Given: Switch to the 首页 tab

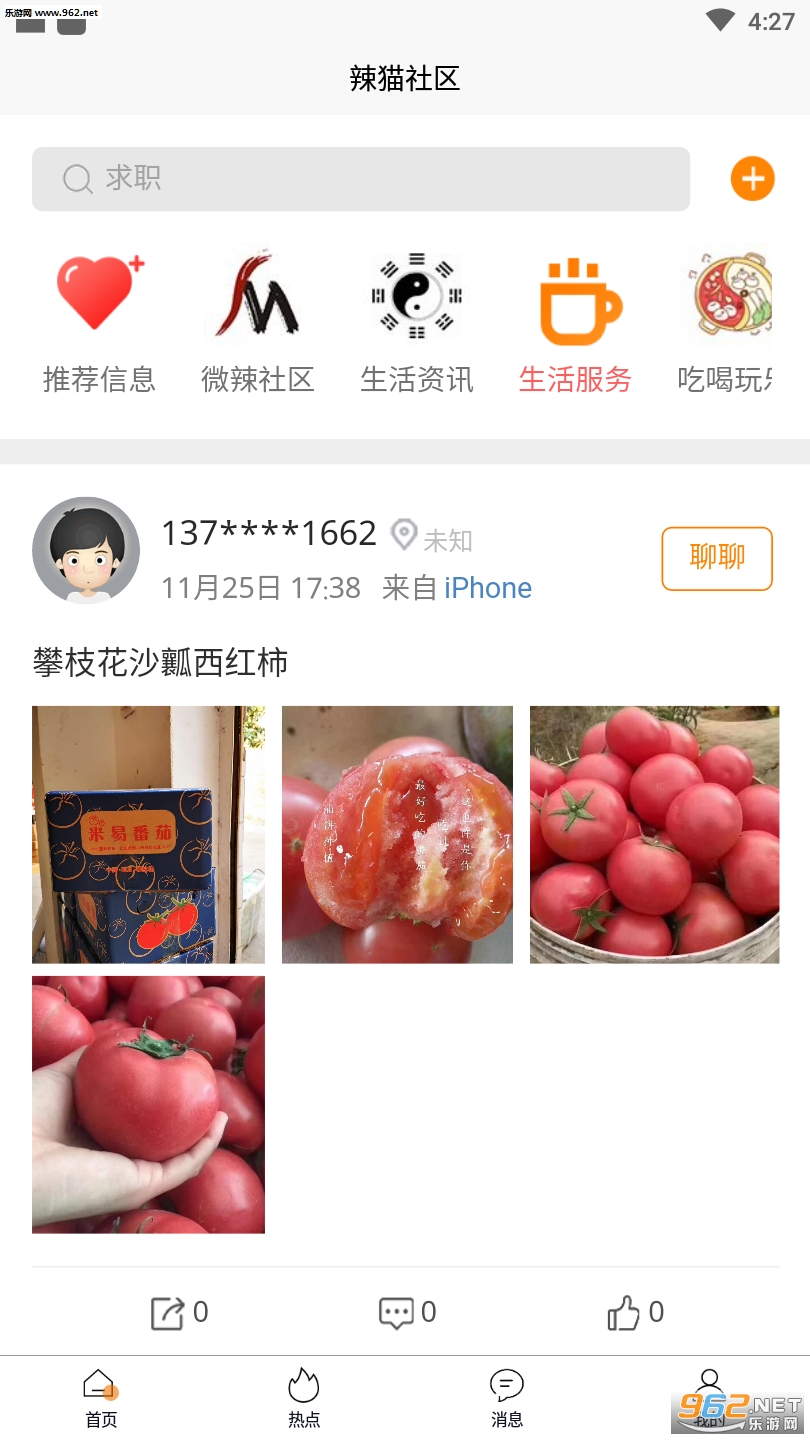Looking at the screenshot, I should pos(101,1398).
